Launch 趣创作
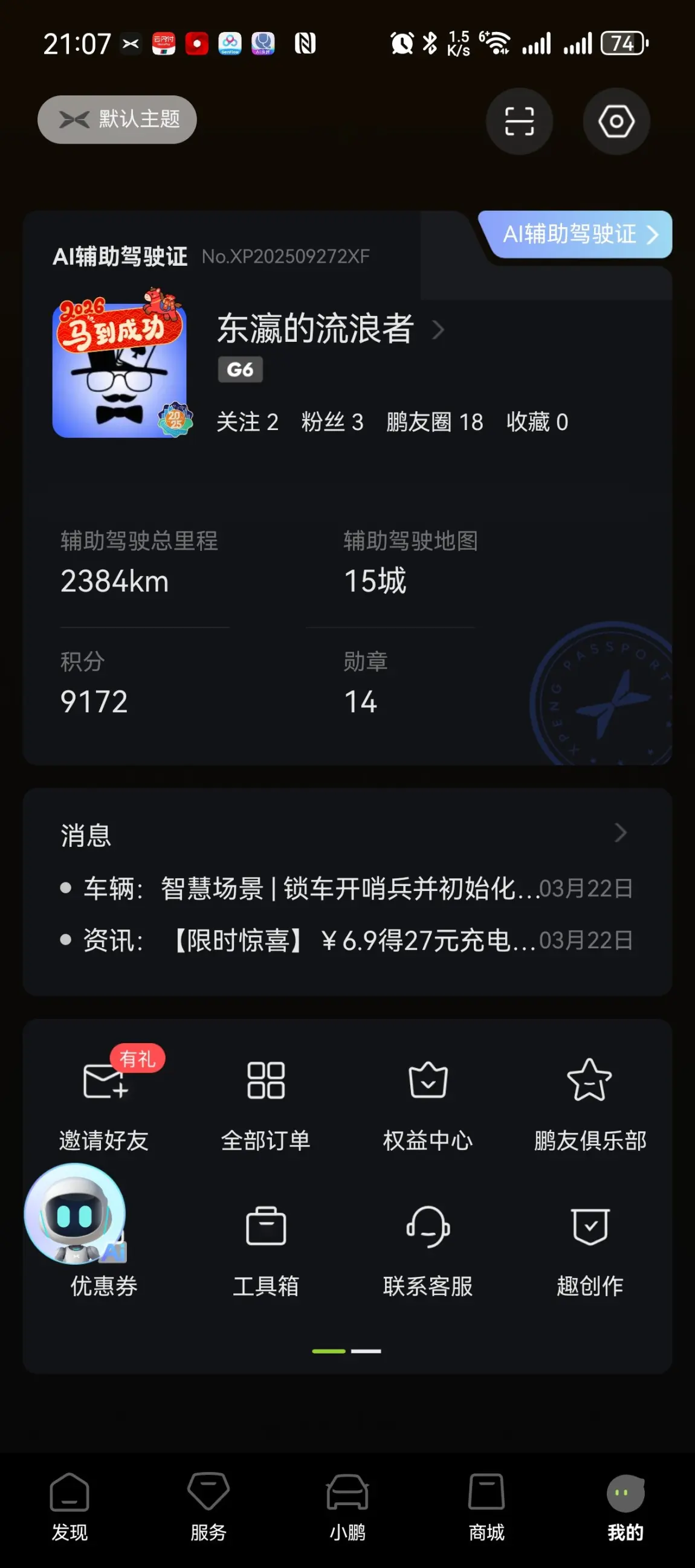This screenshot has width=695, height=1568. tap(590, 1248)
